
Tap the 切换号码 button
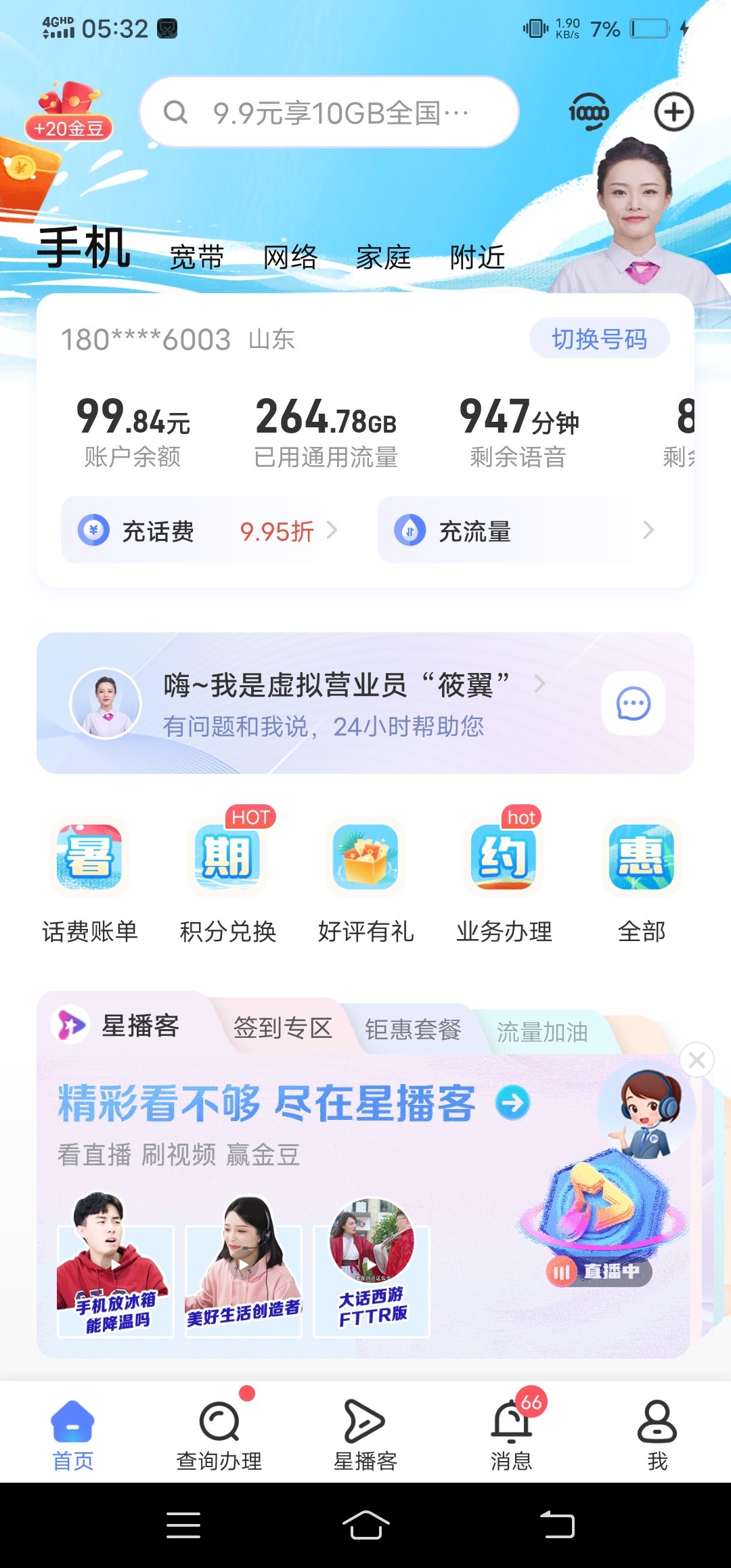point(599,339)
